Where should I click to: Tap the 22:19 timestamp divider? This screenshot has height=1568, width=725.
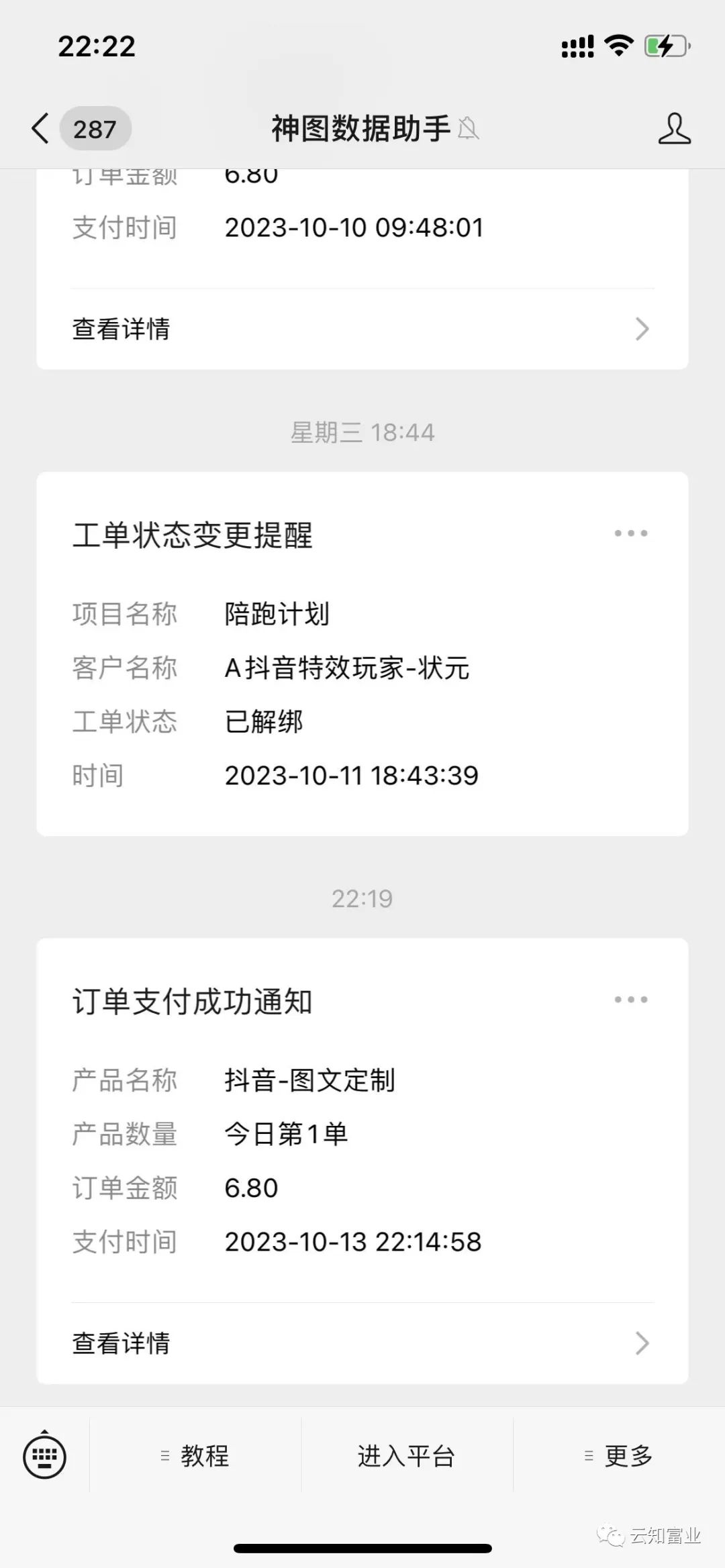(x=362, y=898)
